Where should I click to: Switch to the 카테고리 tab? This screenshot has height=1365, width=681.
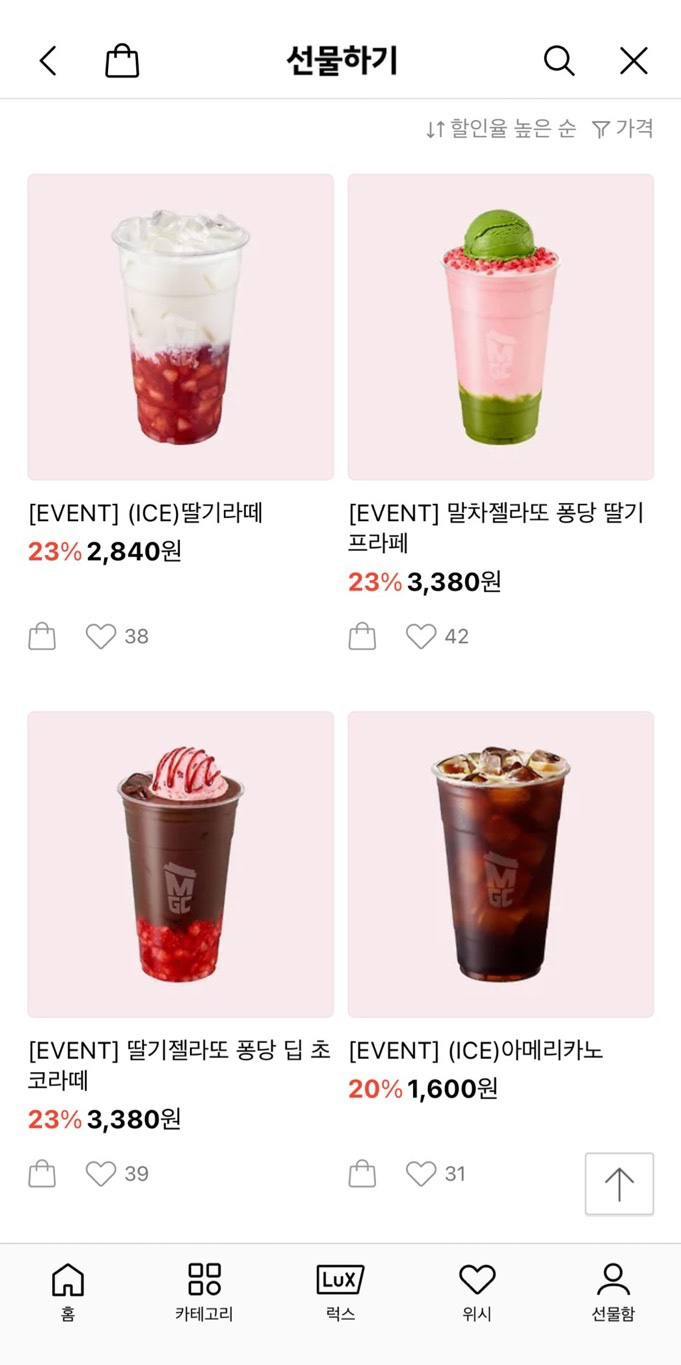[204, 1291]
